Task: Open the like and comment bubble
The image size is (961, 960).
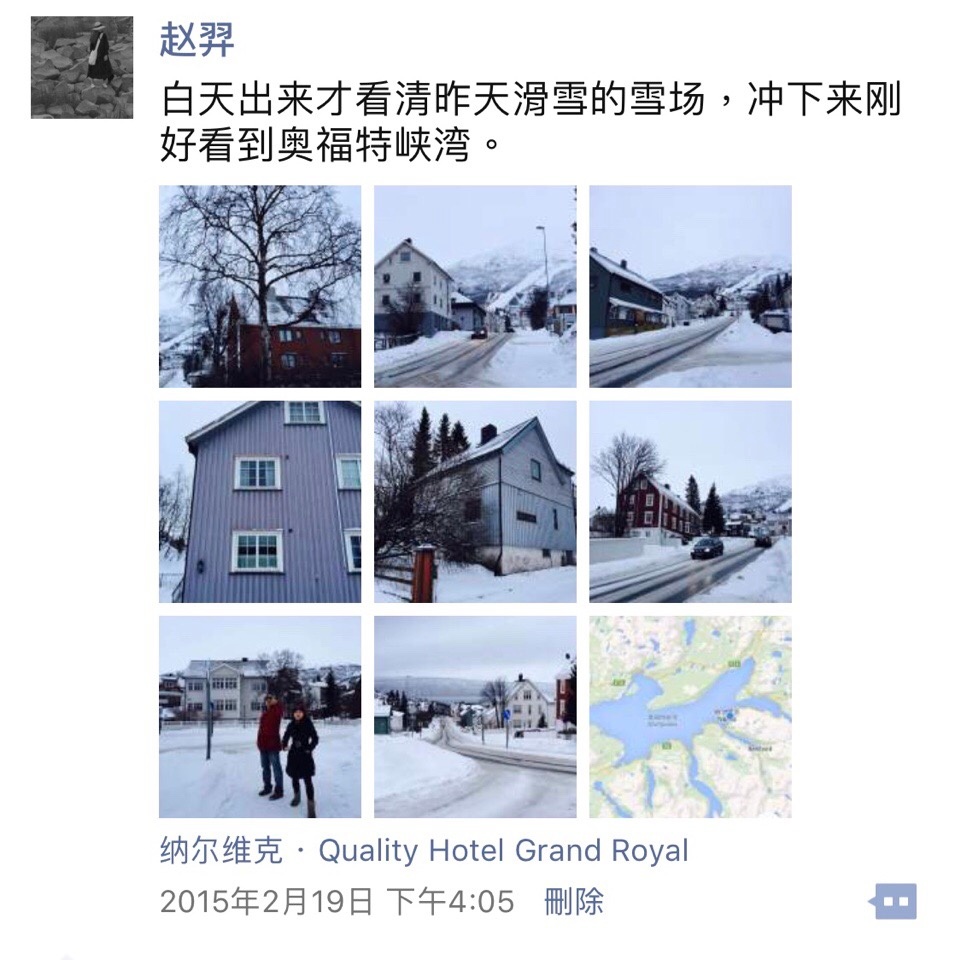Action: click(895, 901)
